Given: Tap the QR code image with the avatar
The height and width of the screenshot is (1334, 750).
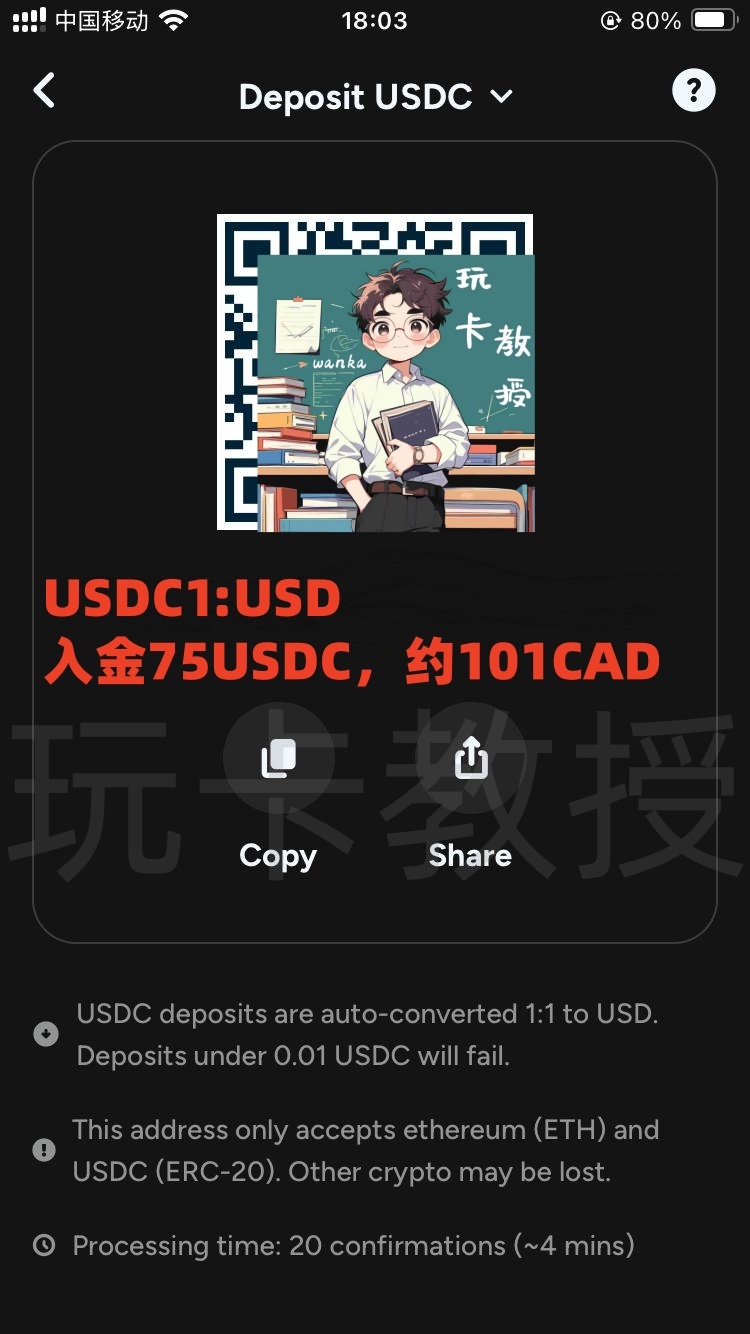Looking at the screenshot, I should [374, 371].
